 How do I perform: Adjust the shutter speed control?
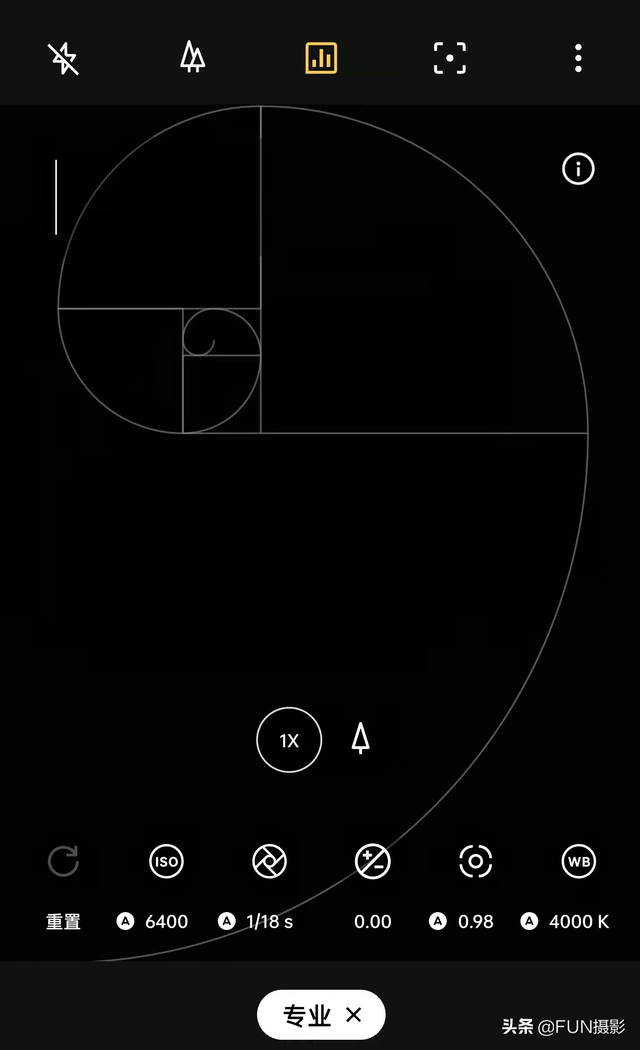point(269,862)
